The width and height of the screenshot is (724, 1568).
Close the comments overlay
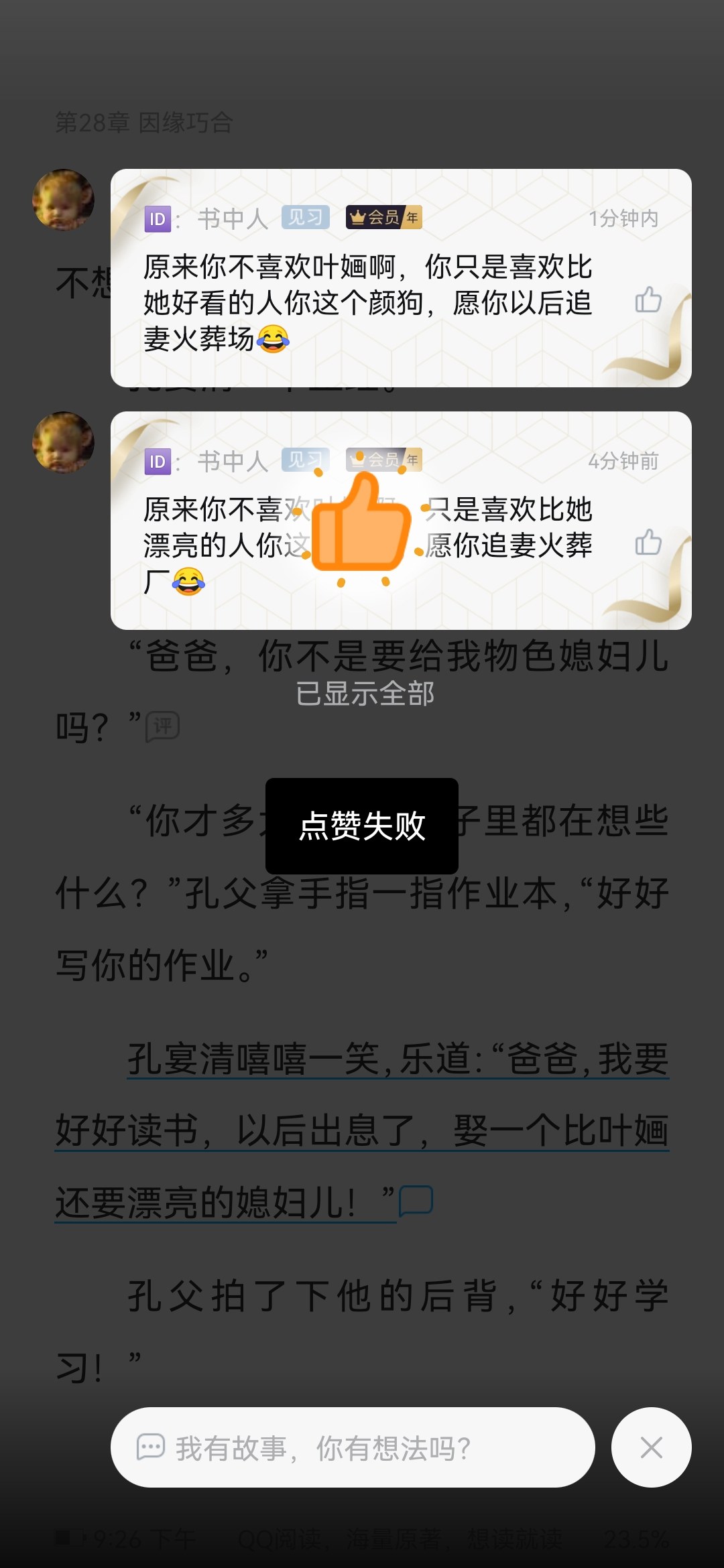tap(651, 1447)
